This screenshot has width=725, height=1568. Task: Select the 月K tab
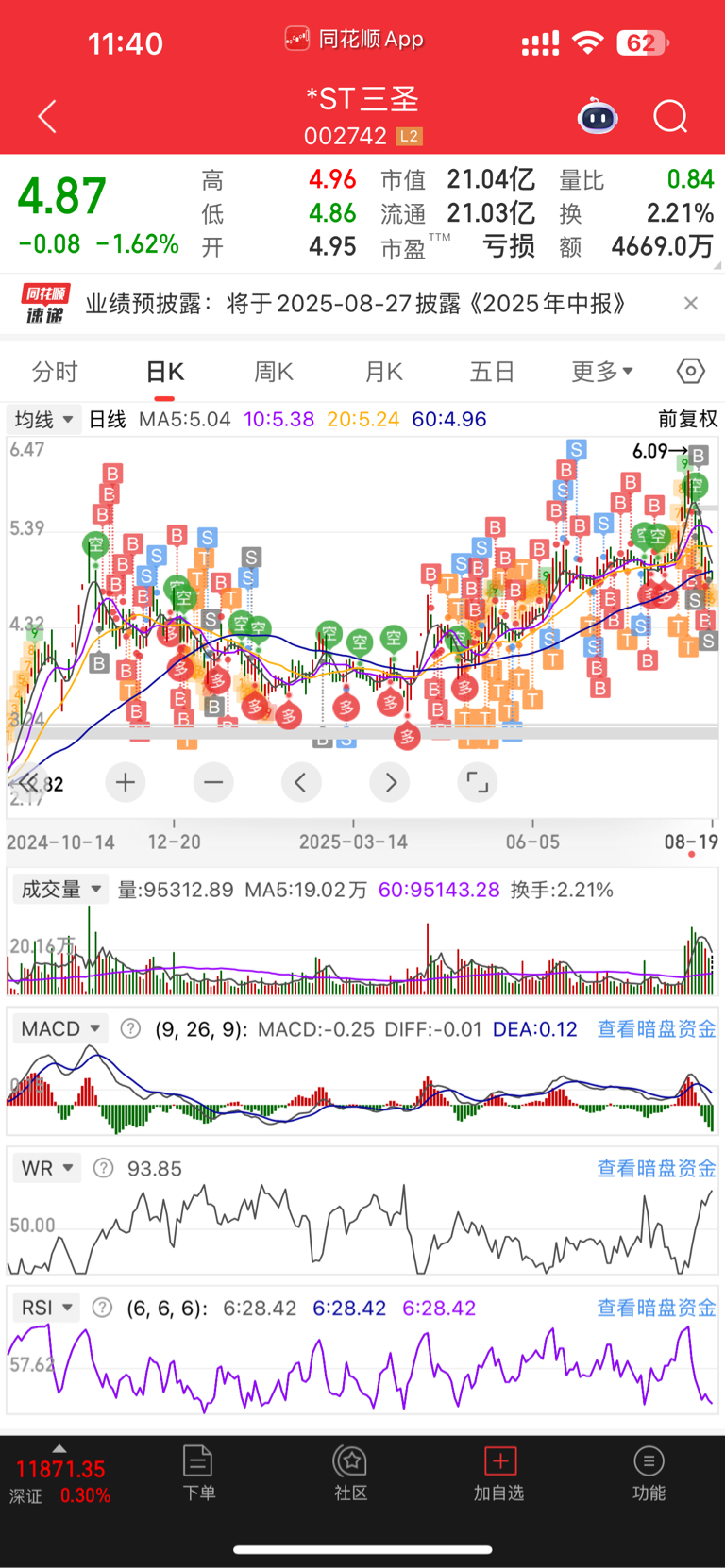383,372
